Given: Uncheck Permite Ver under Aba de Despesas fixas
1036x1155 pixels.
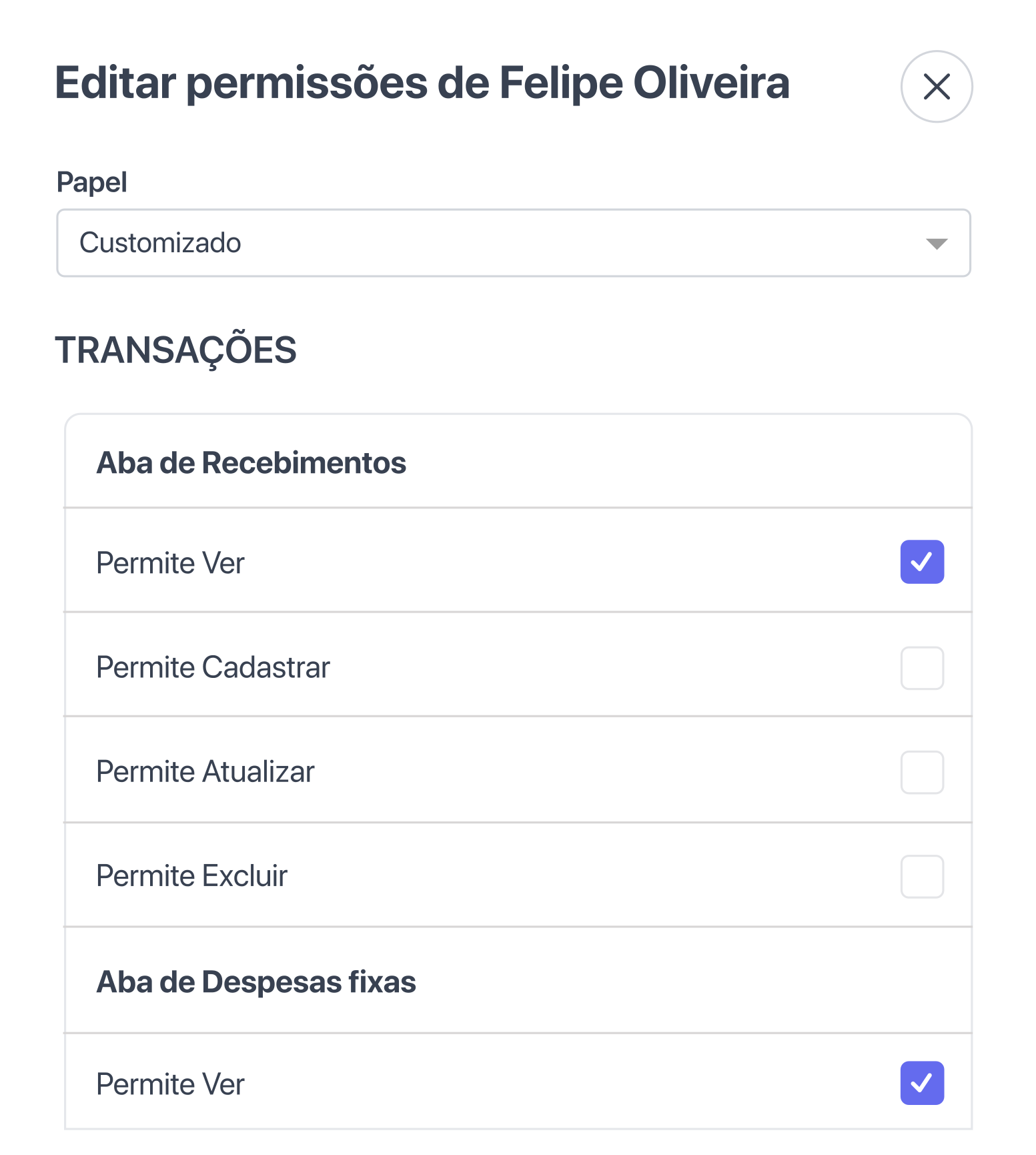Looking at the screenshot, I should click(x=921, y=1084).
